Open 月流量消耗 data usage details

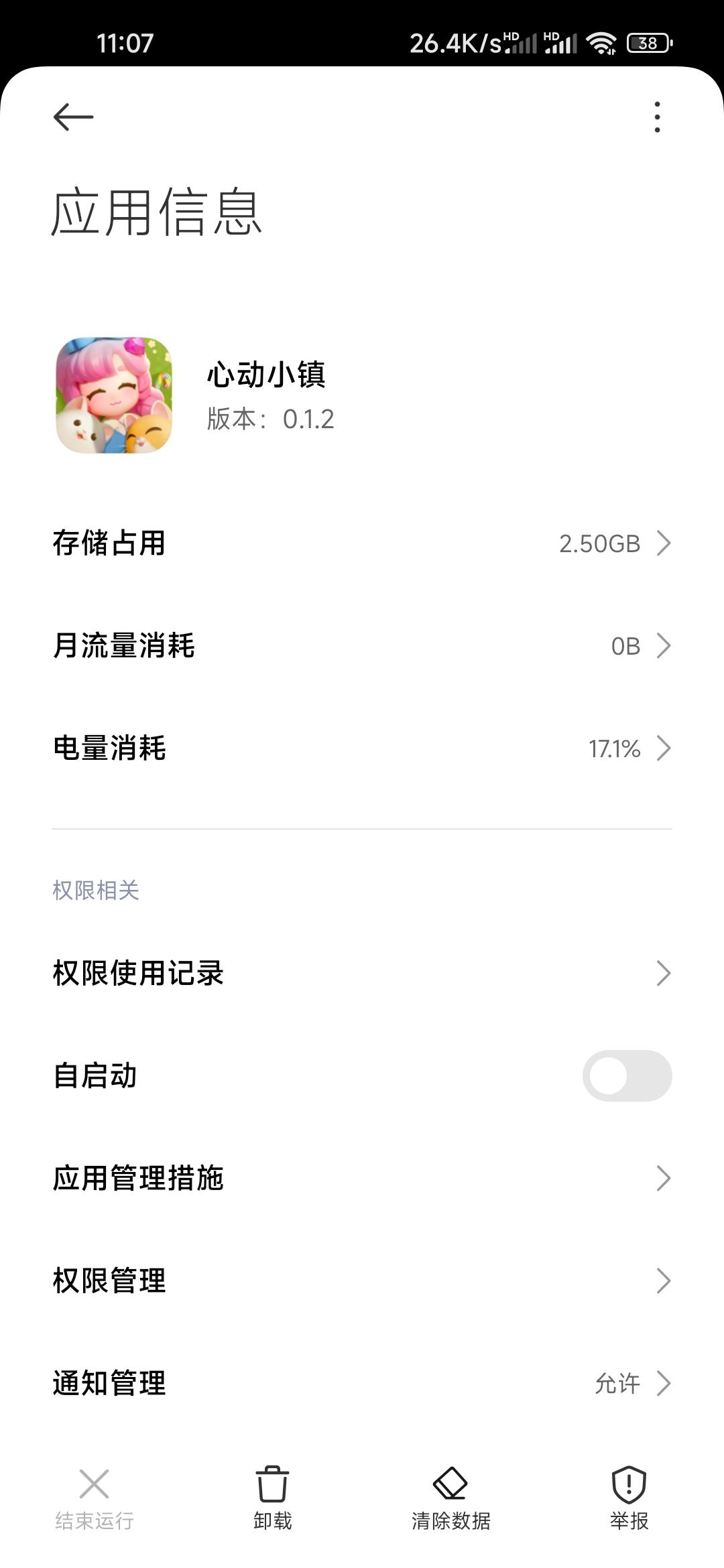[x=362, y=647]
